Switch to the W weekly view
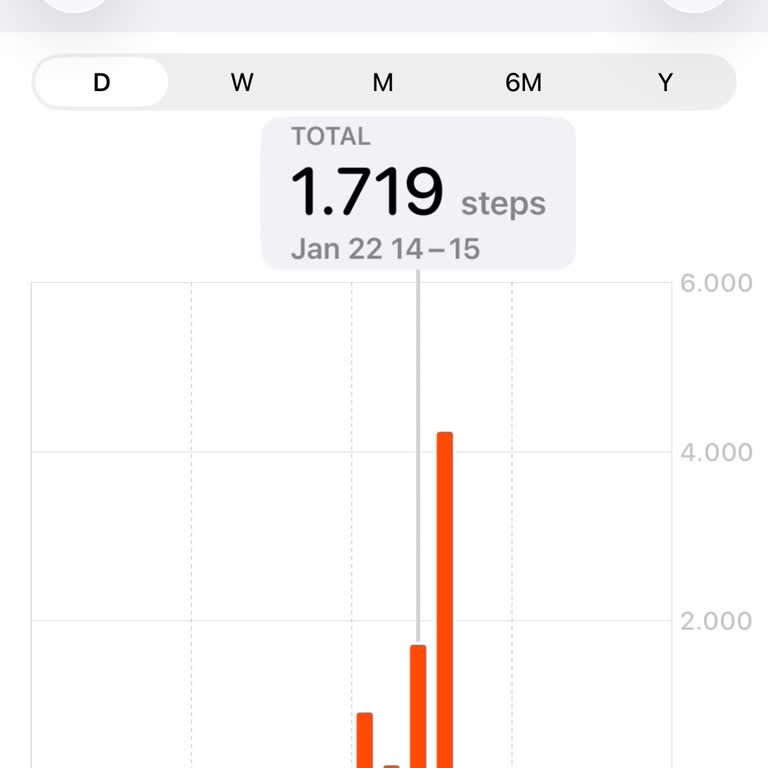Viewport: 768px width, 768px height. click(x=242, y=83)
